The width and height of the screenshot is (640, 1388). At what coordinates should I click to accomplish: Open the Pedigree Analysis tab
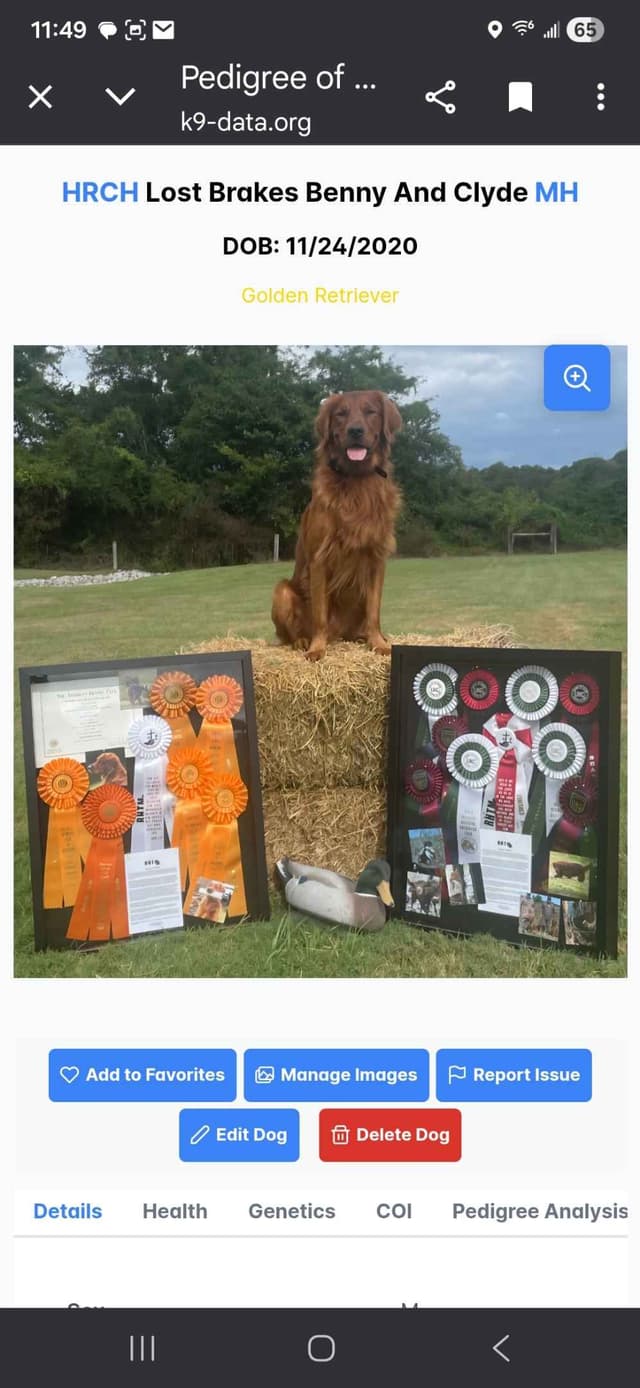[540, 1211]
